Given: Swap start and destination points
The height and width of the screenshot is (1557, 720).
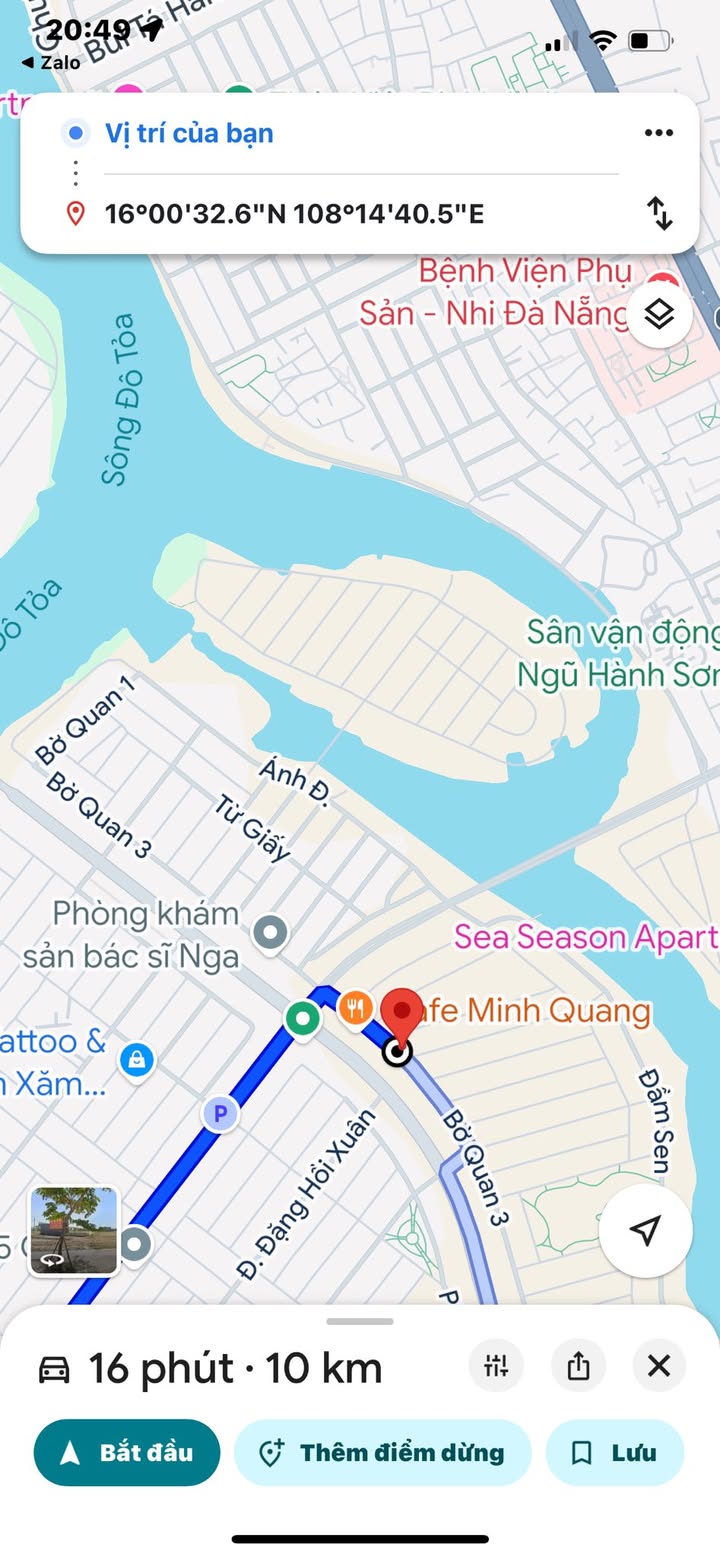Looking at the screenshot, I should tap(659, 213).
